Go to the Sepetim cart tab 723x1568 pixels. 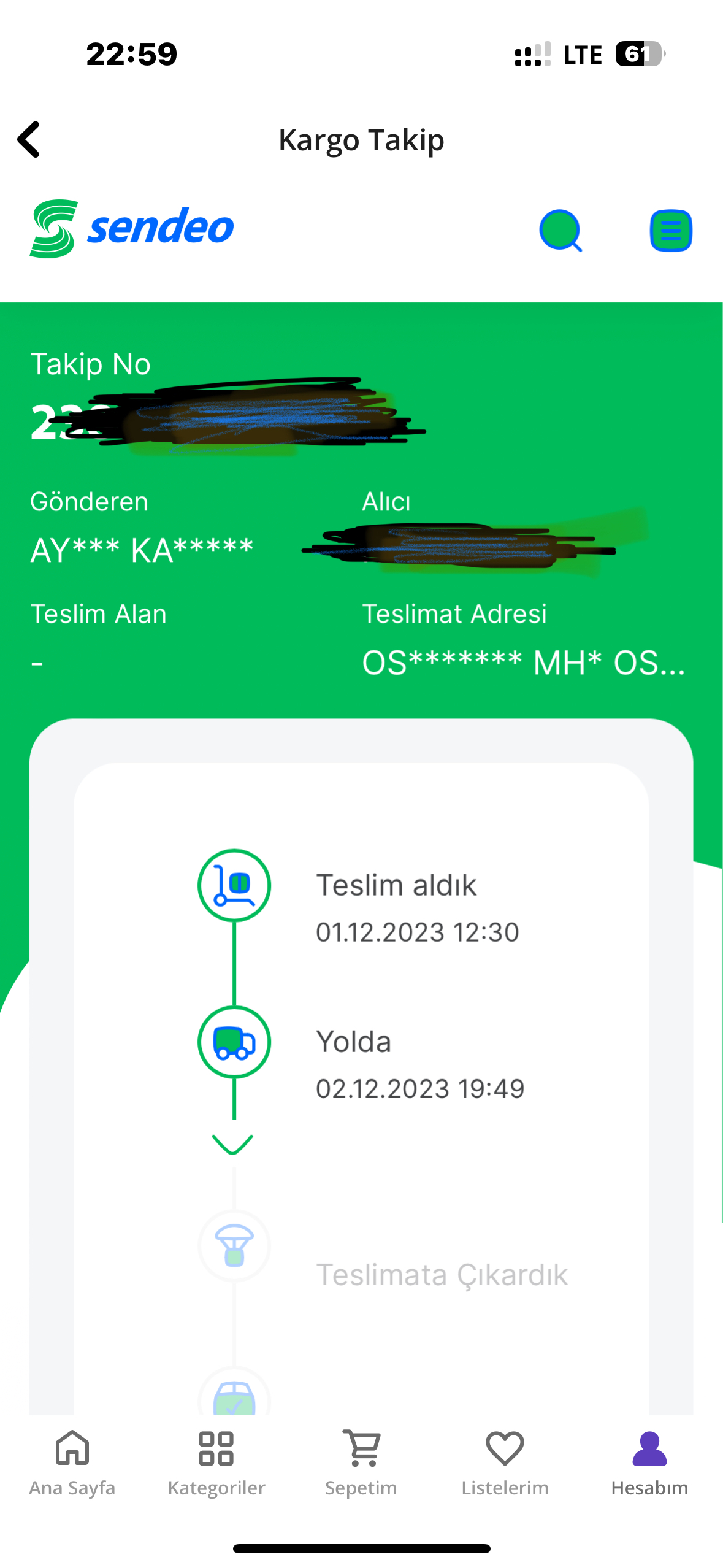[361, 1462]
